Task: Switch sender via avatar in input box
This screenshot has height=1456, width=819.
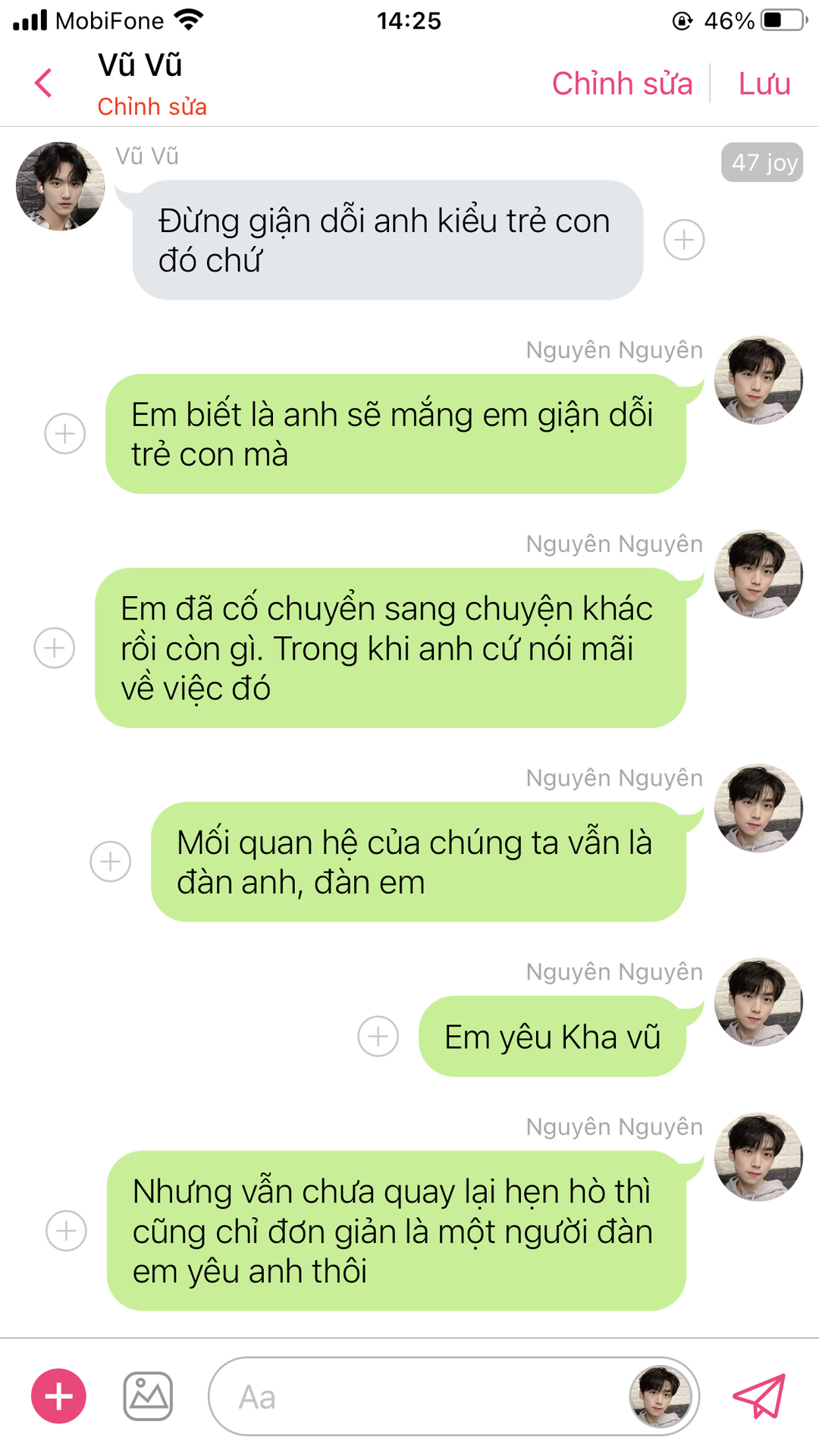Action: [661, 1396]
